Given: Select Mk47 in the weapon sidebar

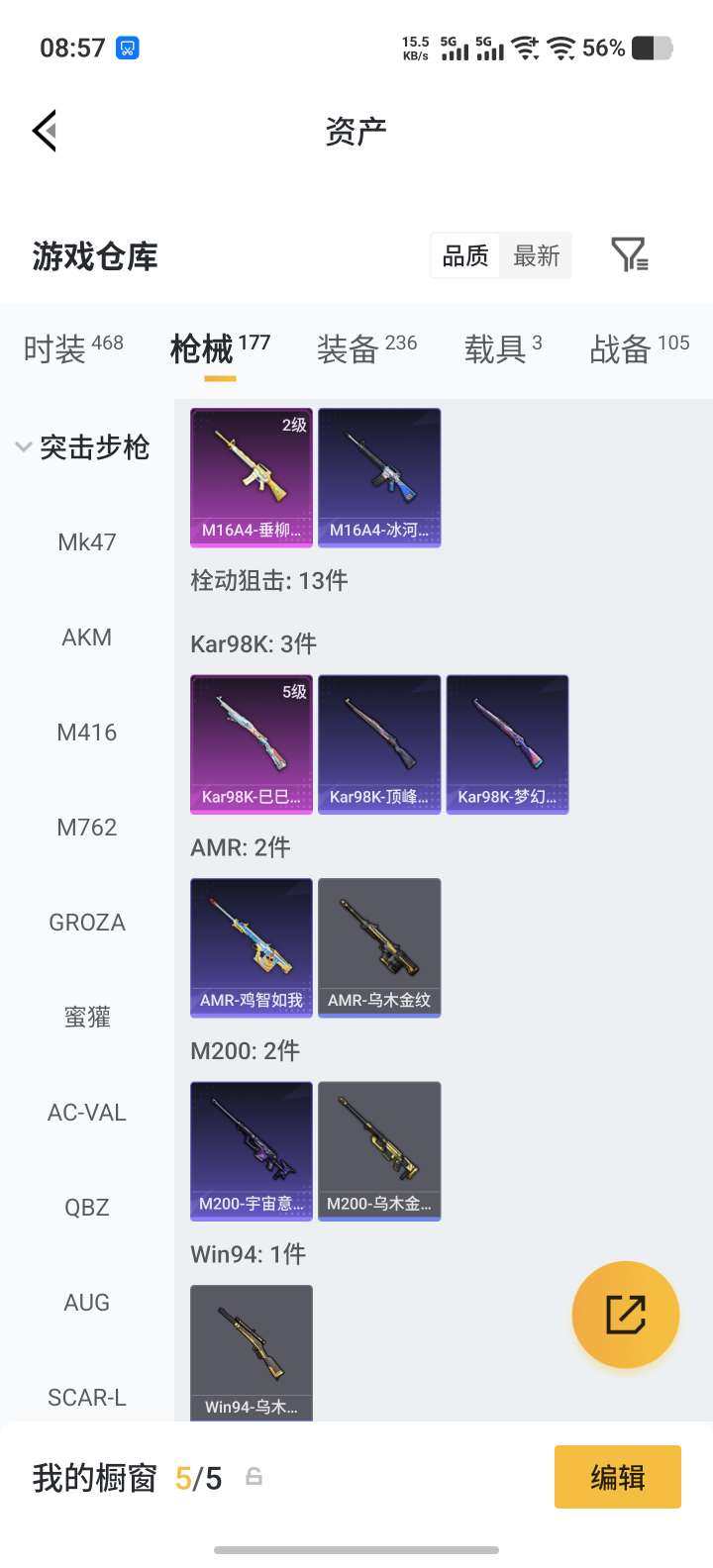Looking at the screenshot, I should 86,541.
